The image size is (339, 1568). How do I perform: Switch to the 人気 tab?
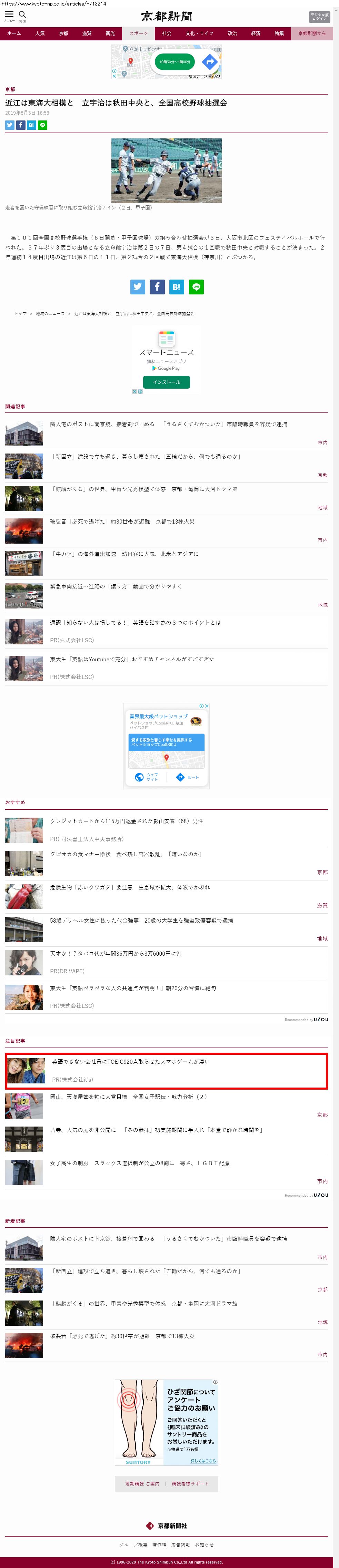(40, 33)
